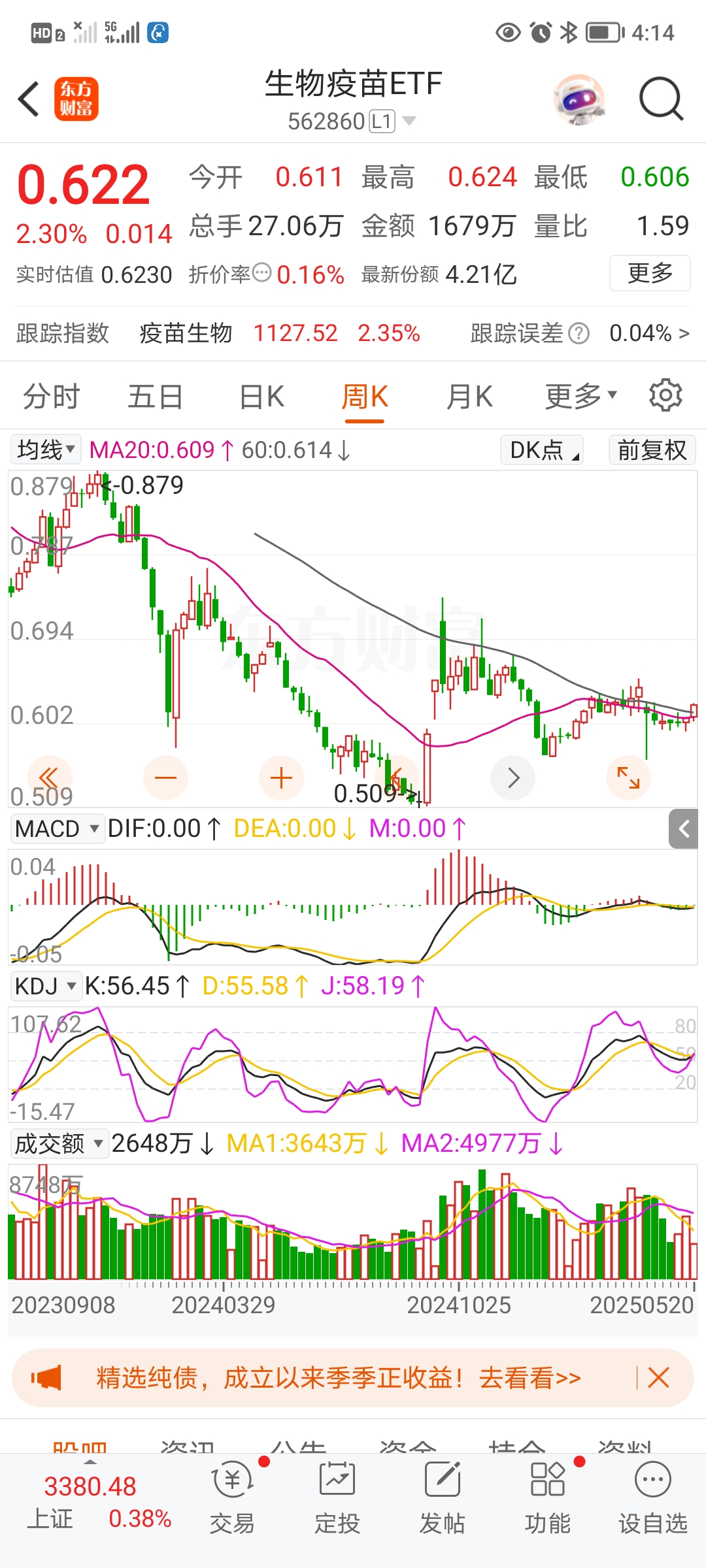Open the robot assistant avatar
706x1568 pixels.
click(579, 99)
